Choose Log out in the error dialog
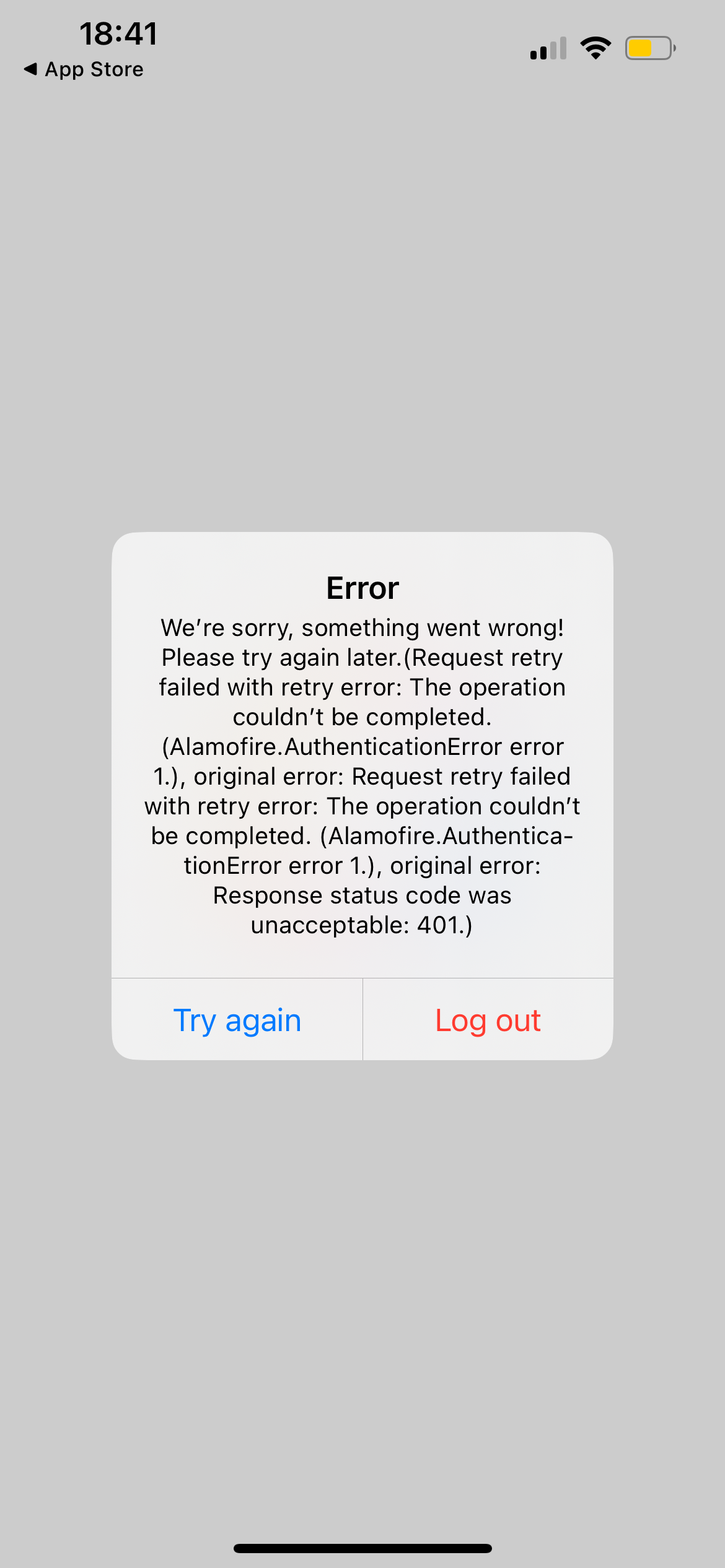 tap(488, 1020)
